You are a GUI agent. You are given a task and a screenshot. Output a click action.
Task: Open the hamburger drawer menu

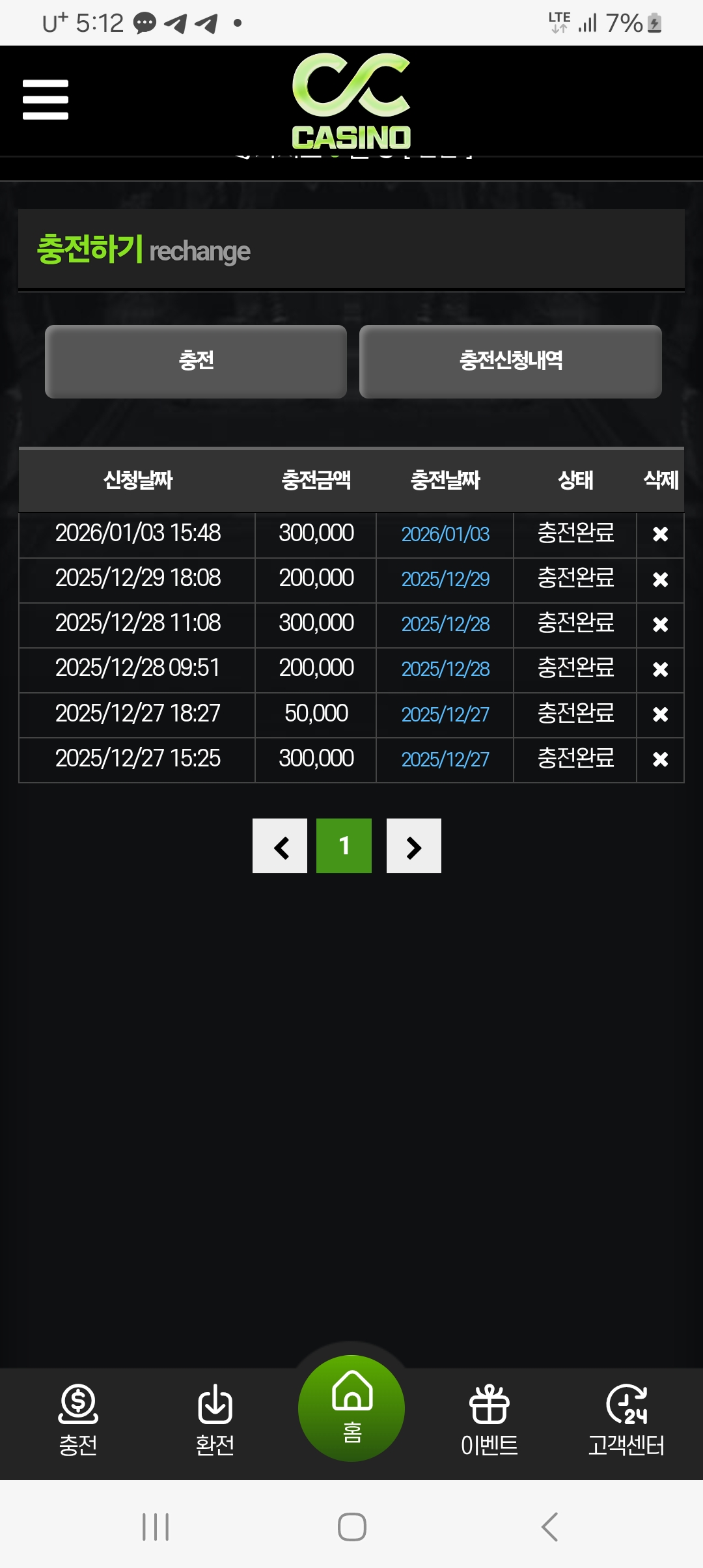tap(46, 100)
